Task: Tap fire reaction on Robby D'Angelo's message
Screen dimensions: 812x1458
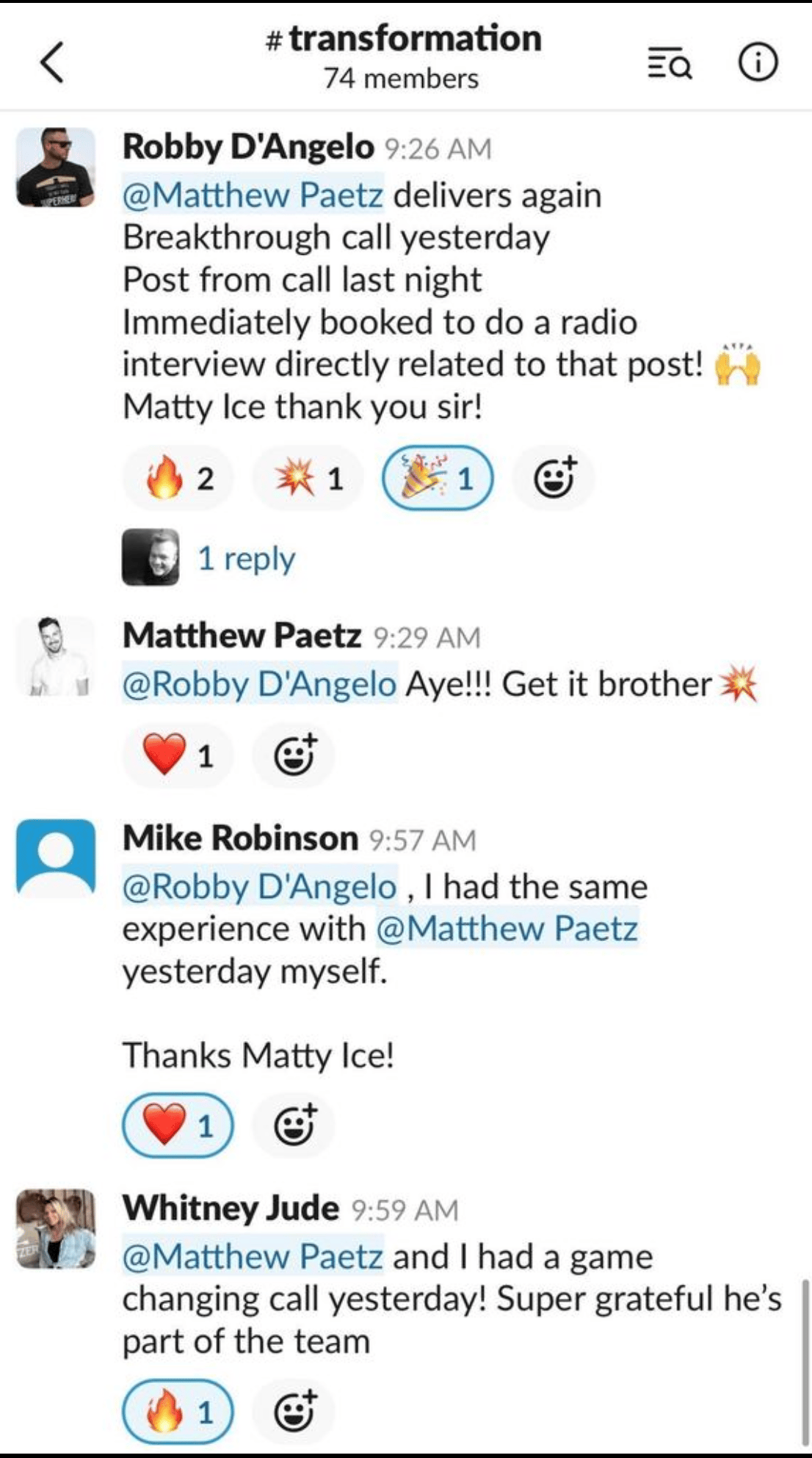Action: pos(178,479)
